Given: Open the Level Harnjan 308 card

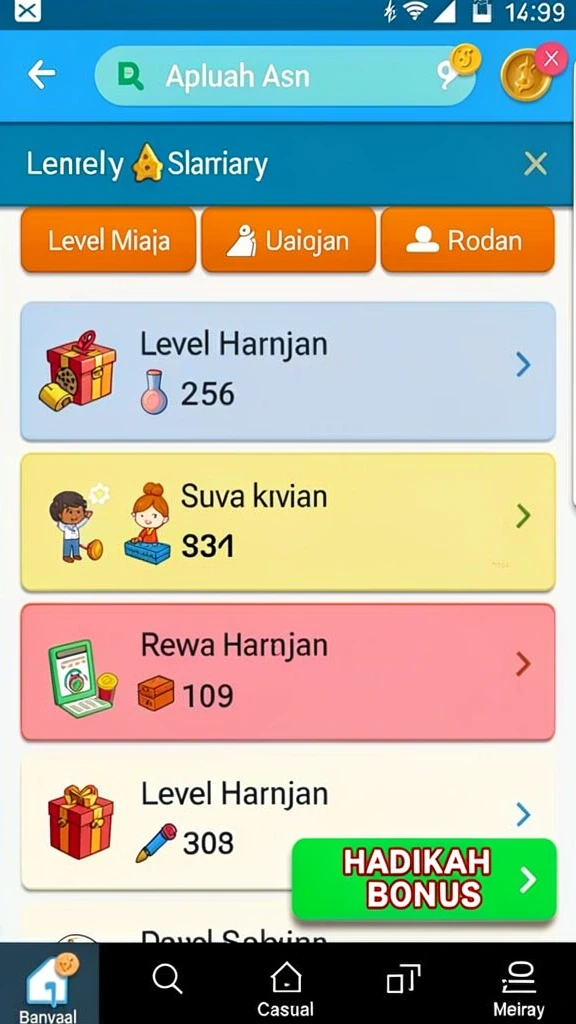Looking at the screenshot, I should 288,823.
